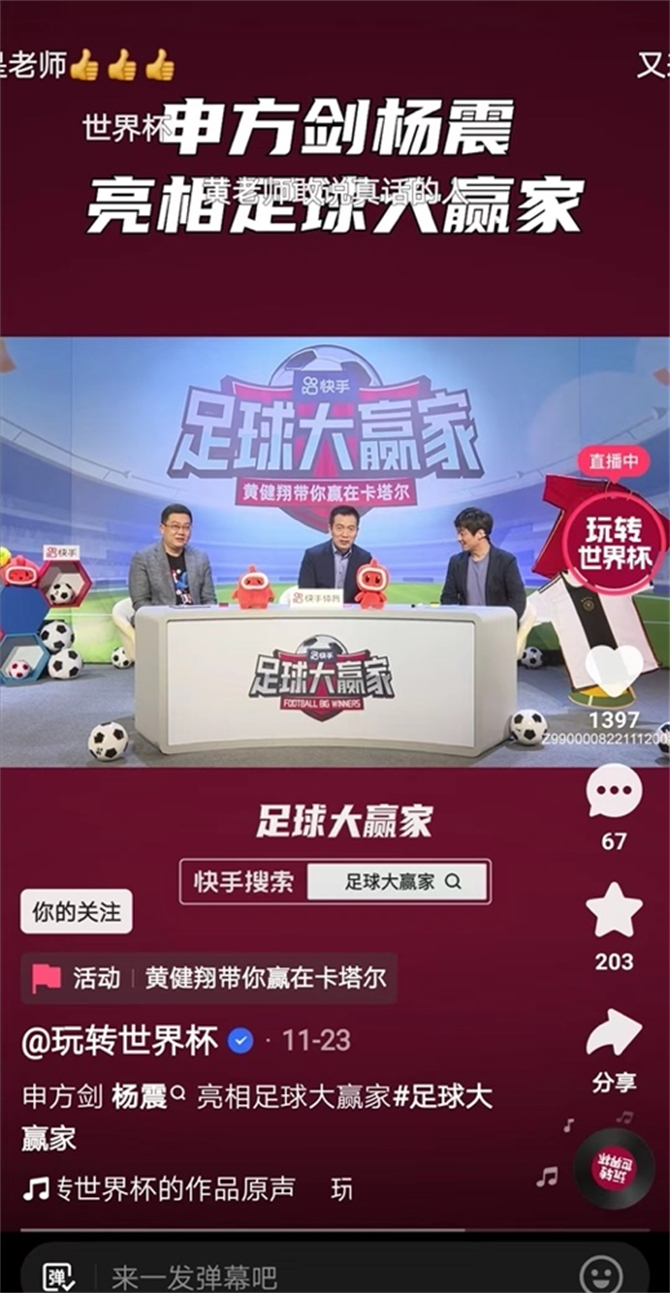Visit the @玩转世界杯 profile
This screenshot has width=670, height=1293.
[x=120, y=1041]
